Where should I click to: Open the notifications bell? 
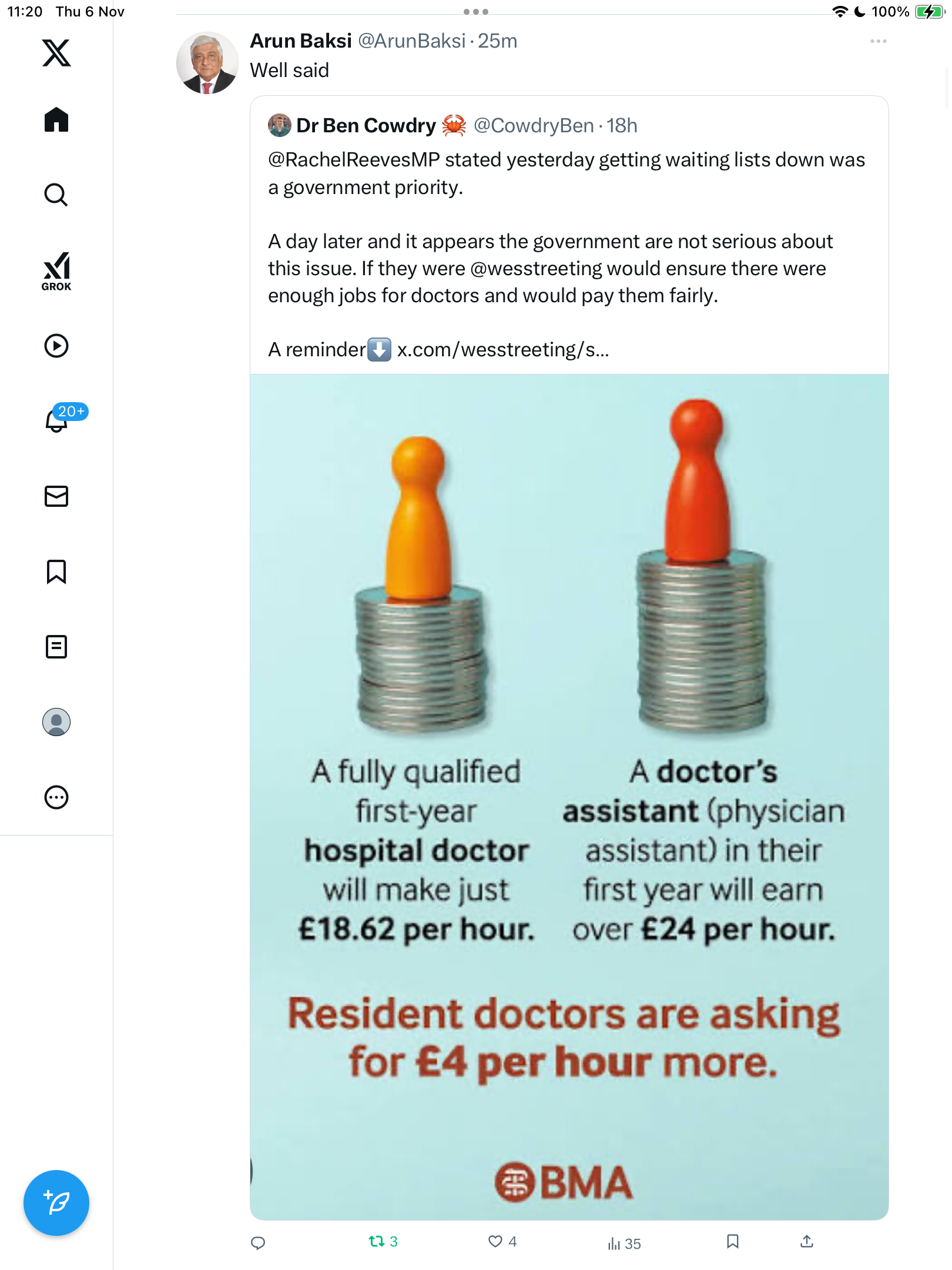(56, 420)
